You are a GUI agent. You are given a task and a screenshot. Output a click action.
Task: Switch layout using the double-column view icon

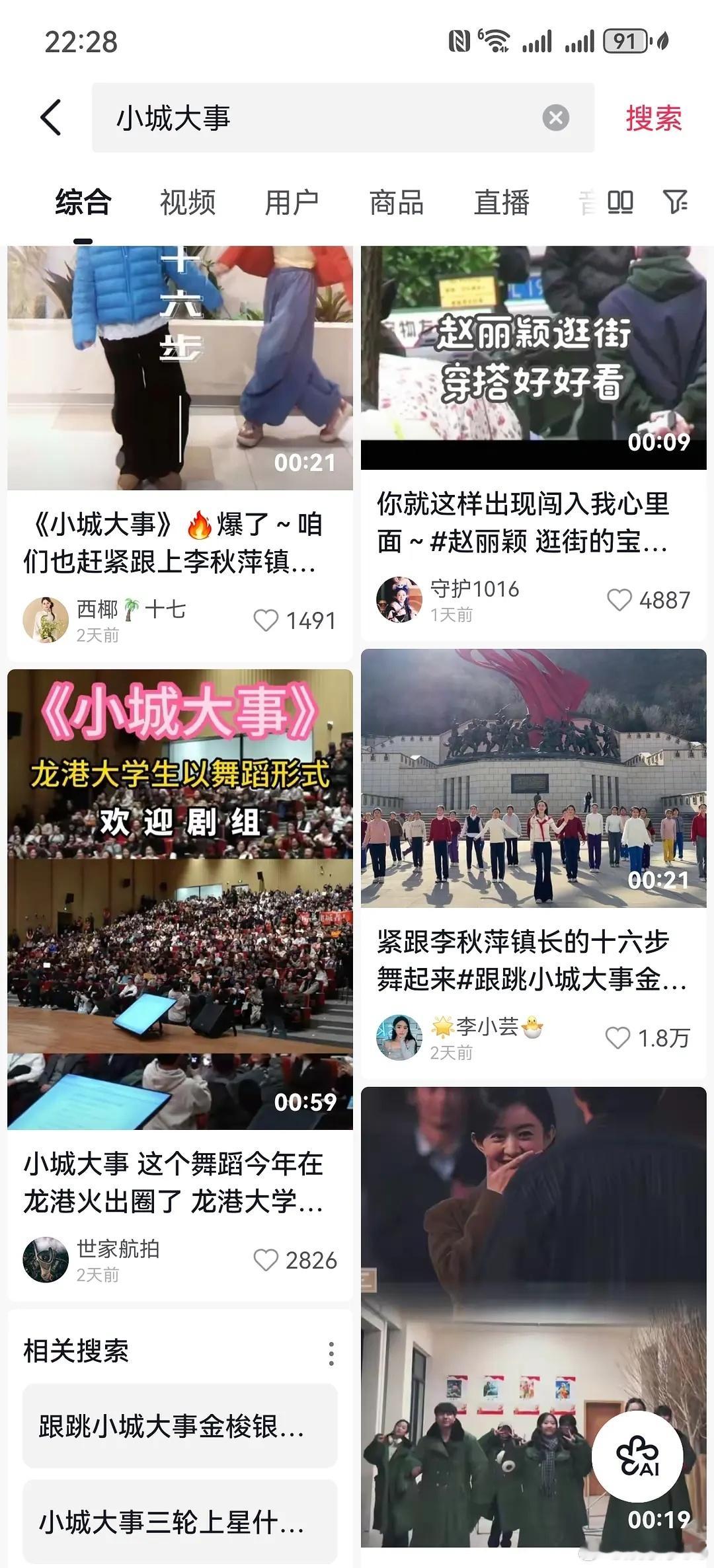(619, 203)
